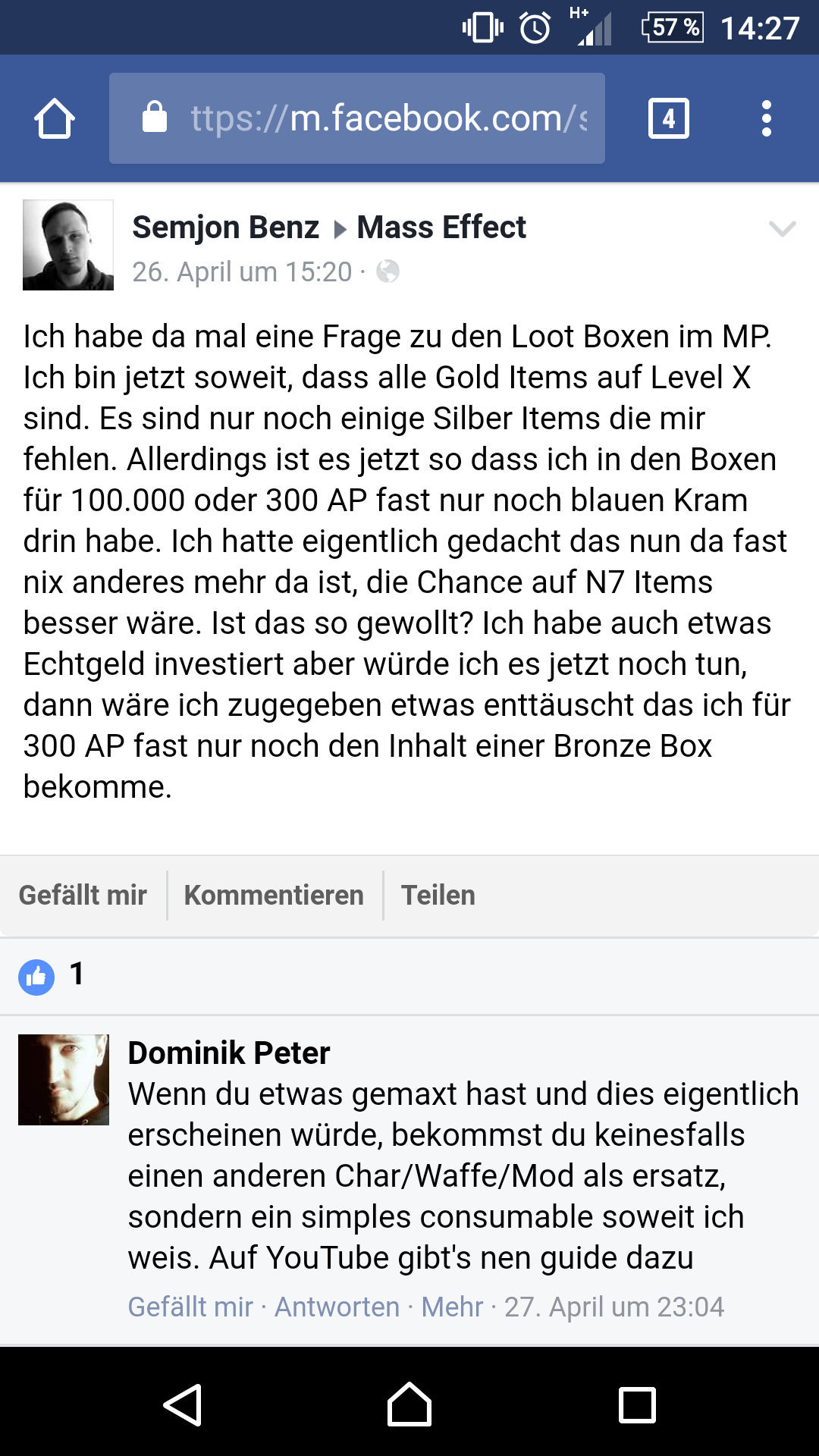Open the Mass Effect group link
Viewport: 819px width, 1456px height.
pos(441,227)
